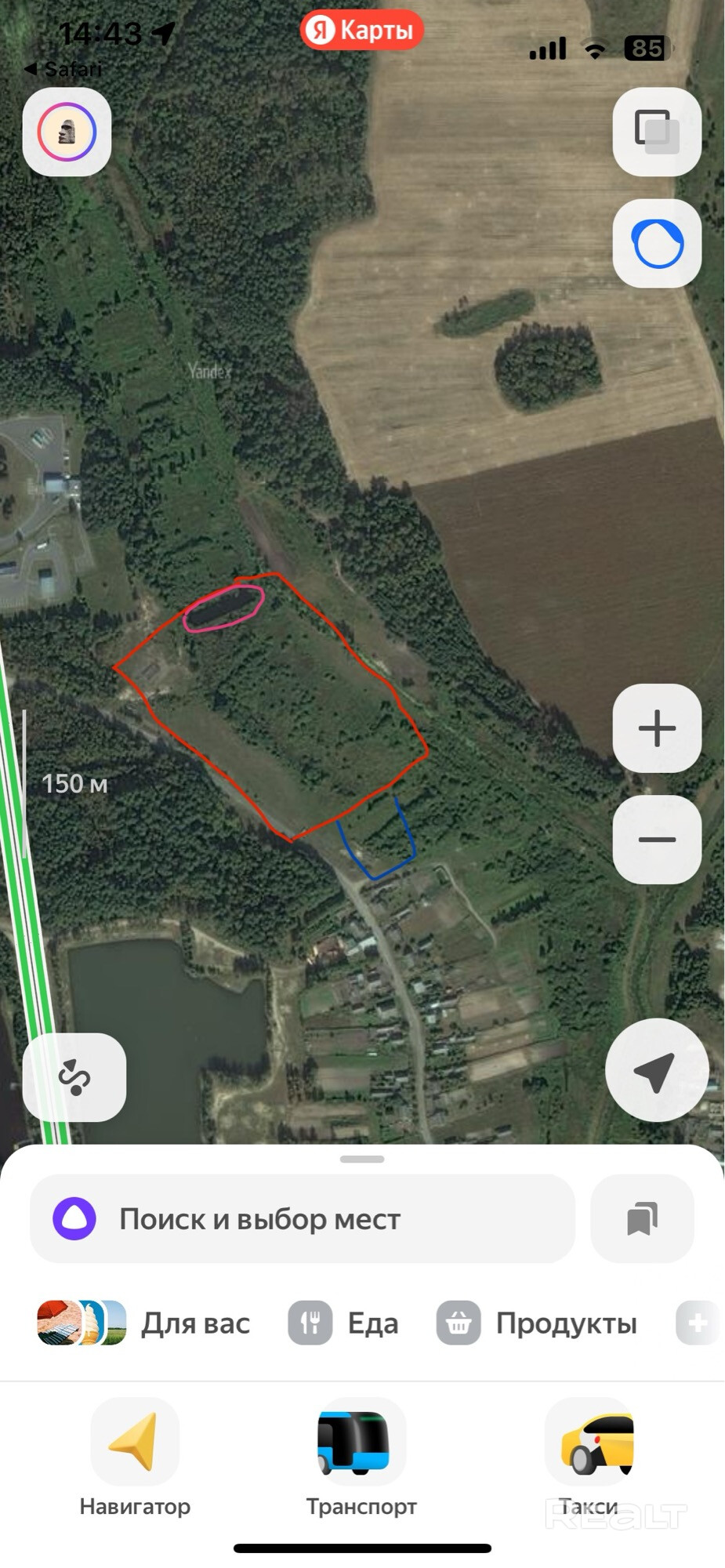The image size is (725, 1568).
Task: Open saved bookmarks
Action: click(x=642, y=1219)
